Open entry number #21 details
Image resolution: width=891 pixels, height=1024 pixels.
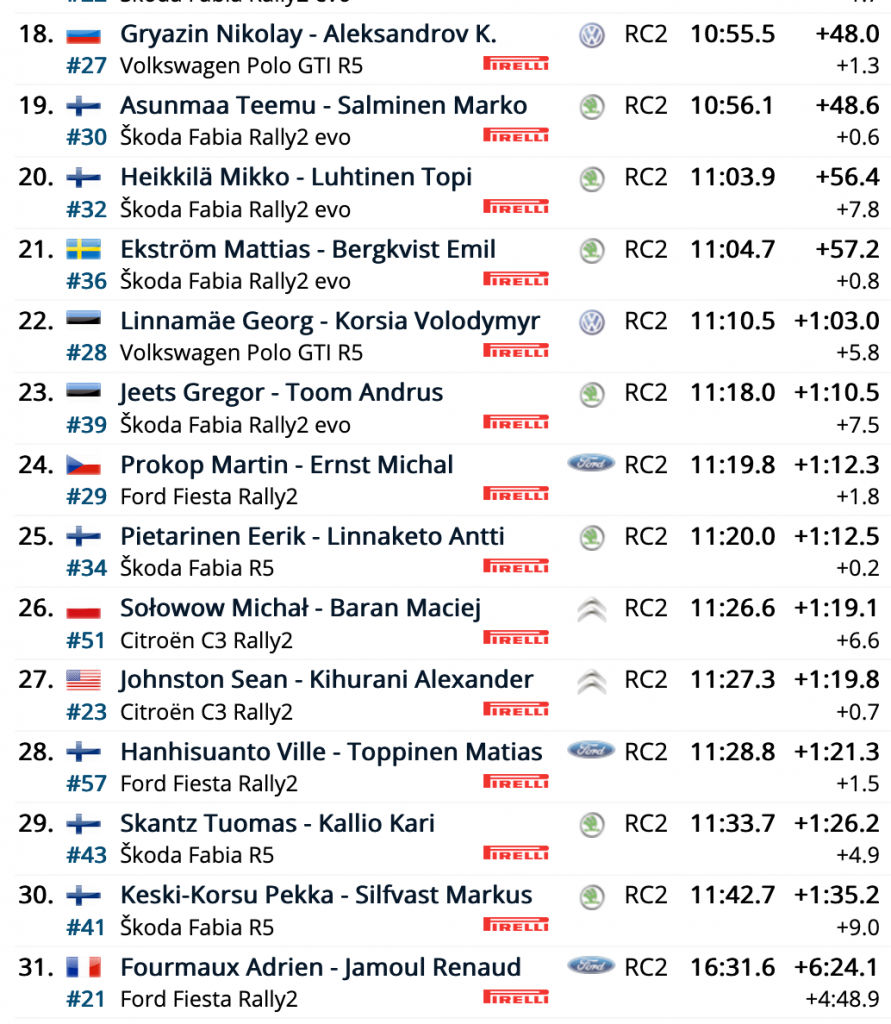(x=86, y=999)
